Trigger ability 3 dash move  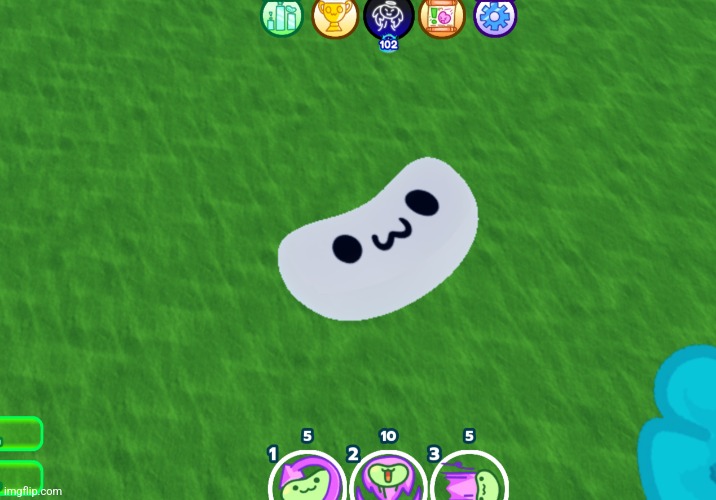tap(469, 480)
